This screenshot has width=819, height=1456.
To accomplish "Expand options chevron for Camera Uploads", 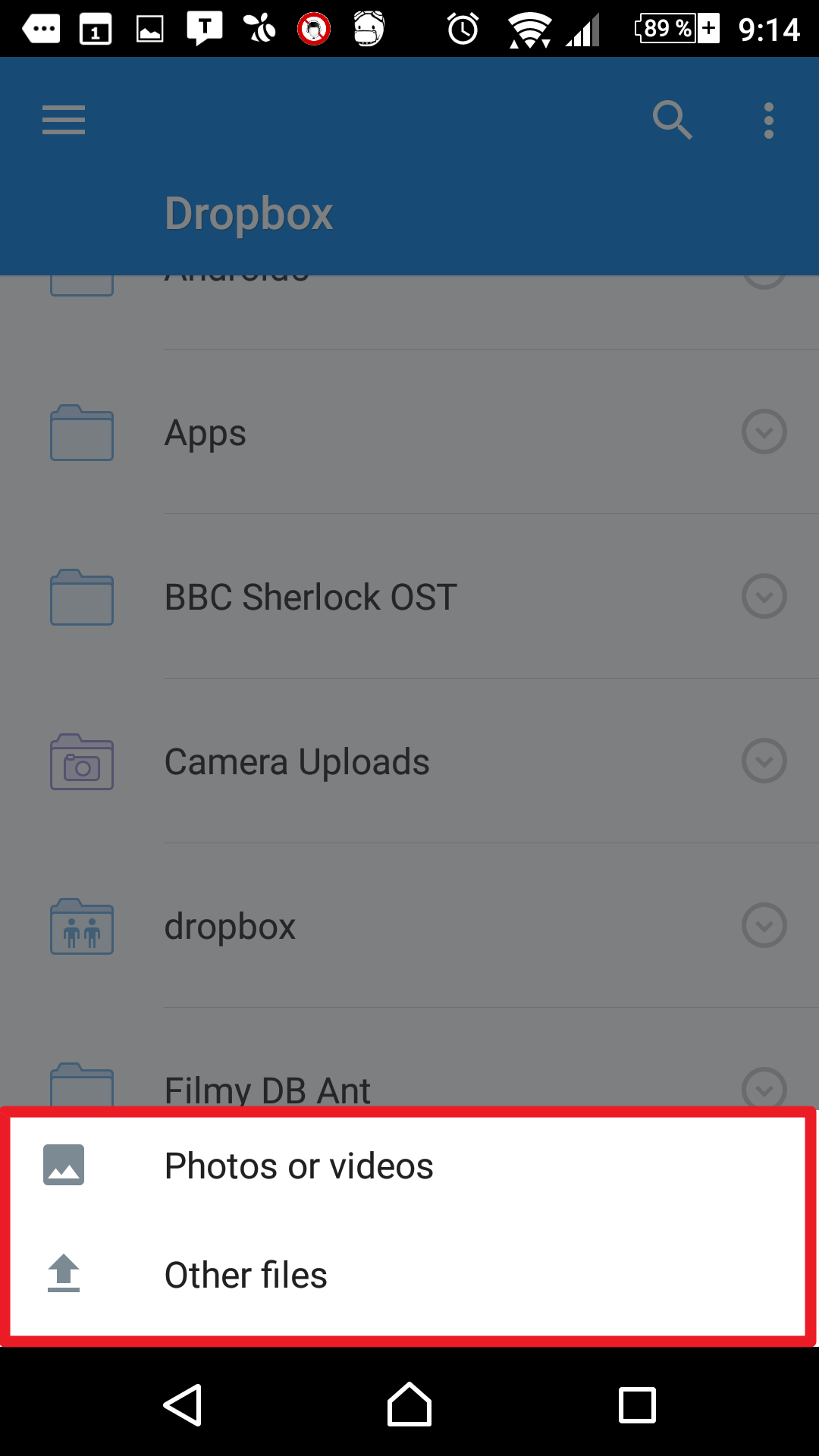I will point(764,761).
